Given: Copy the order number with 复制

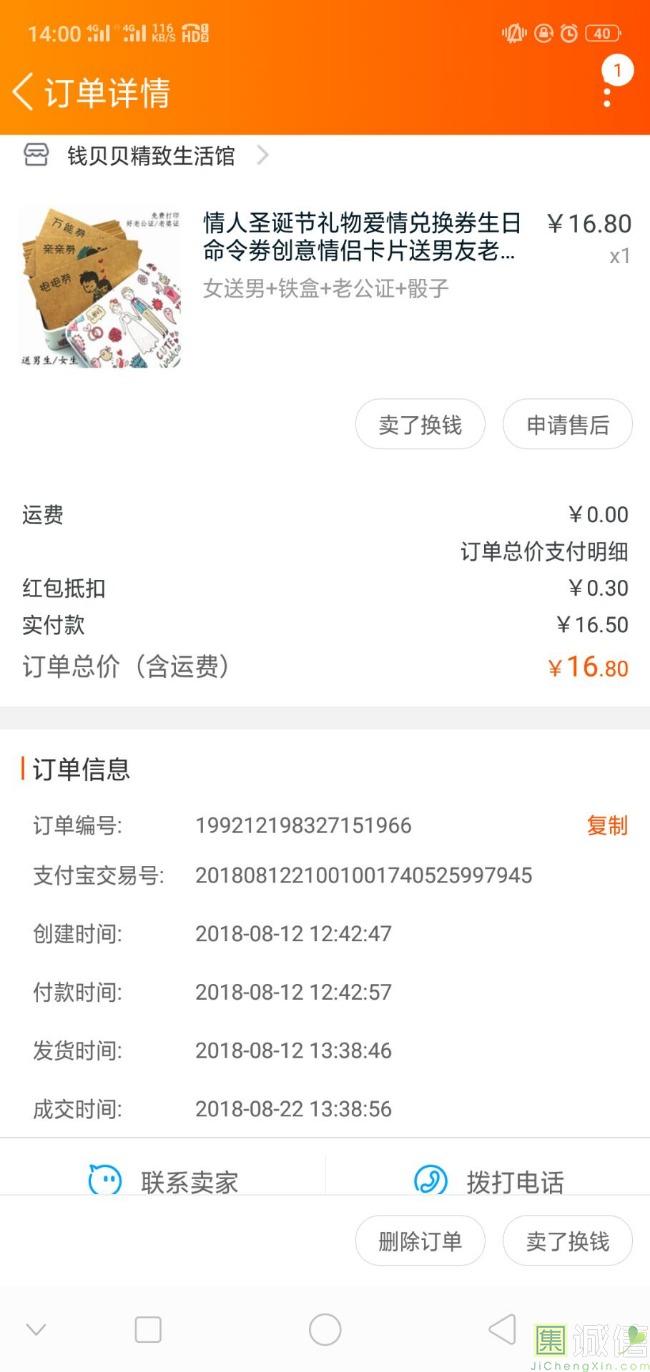Looking at the screenshot, I should pyautogui.click(x=606, y=825).
